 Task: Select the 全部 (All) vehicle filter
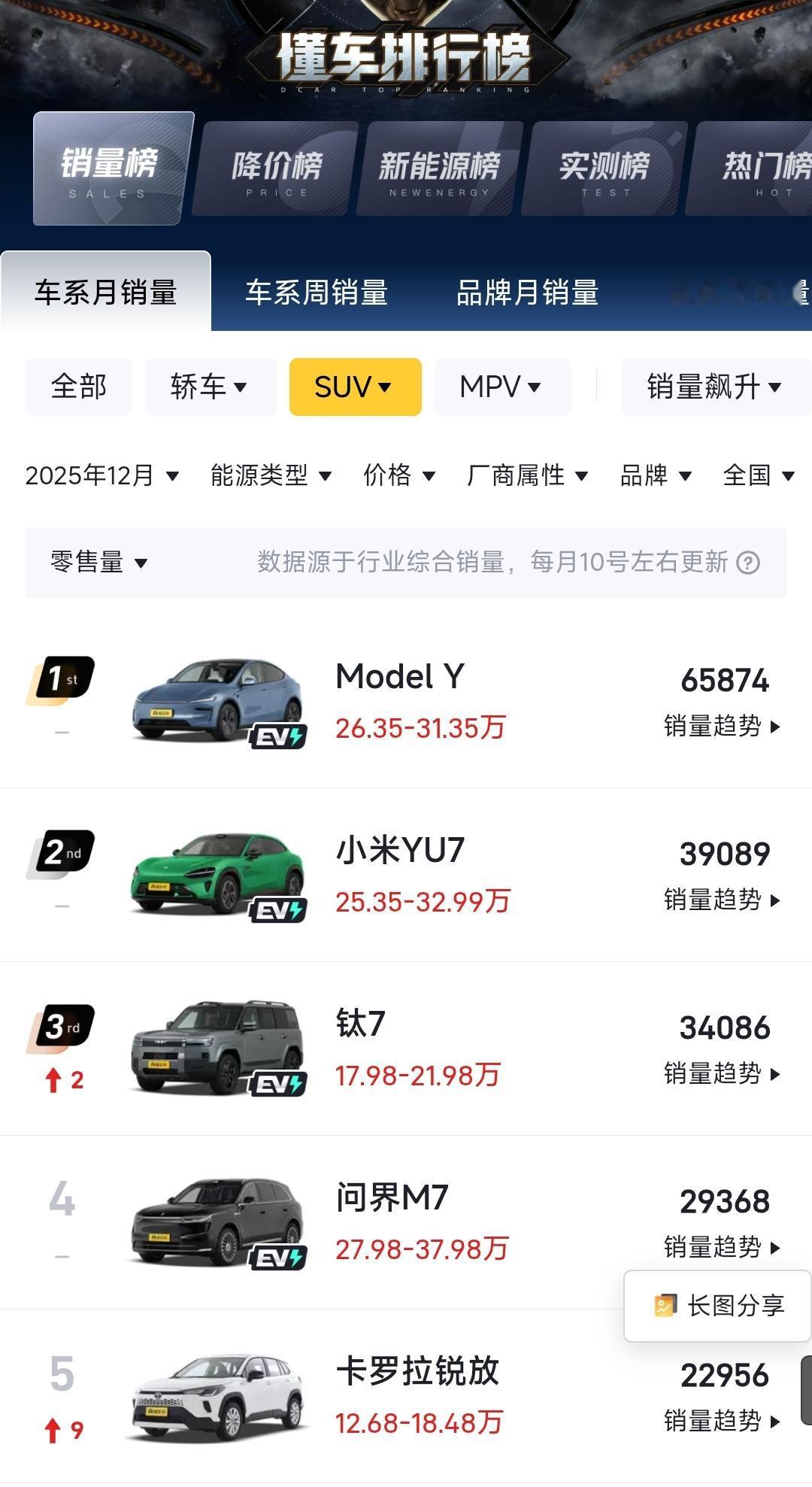pos(77,387)
